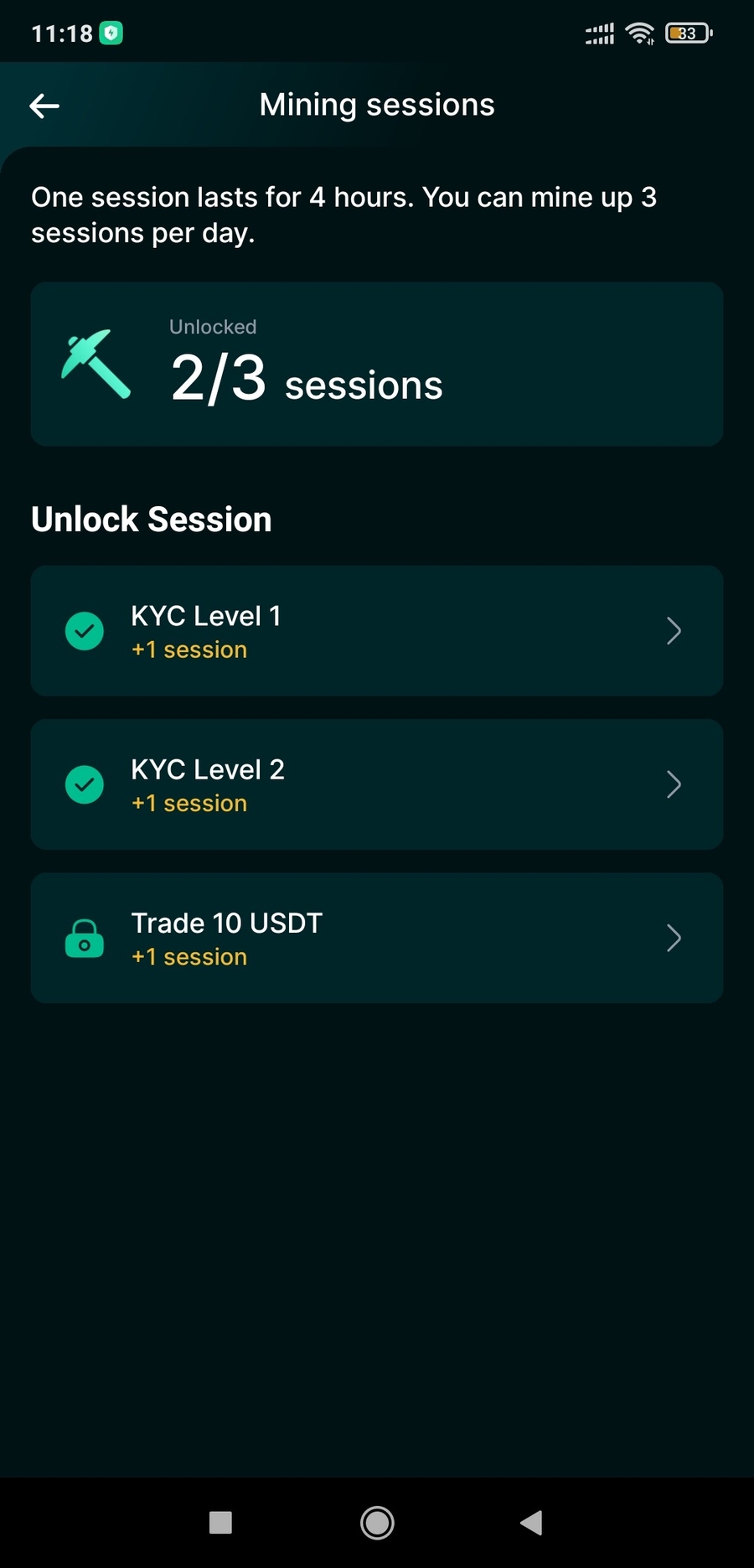
Task: Open the KYC Level 2 row
Action: 377,784
